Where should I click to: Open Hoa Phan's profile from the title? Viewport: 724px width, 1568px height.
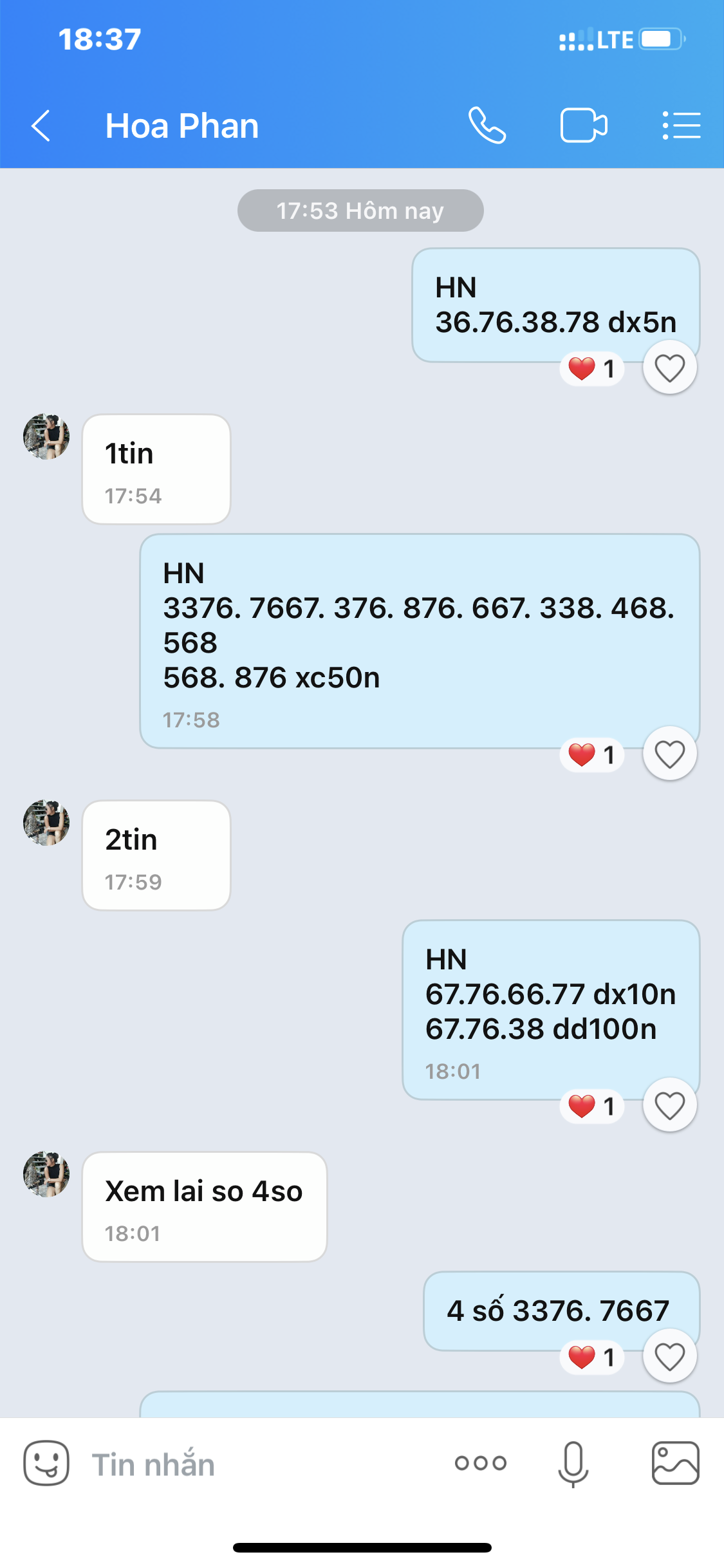(x=182, y=126)
